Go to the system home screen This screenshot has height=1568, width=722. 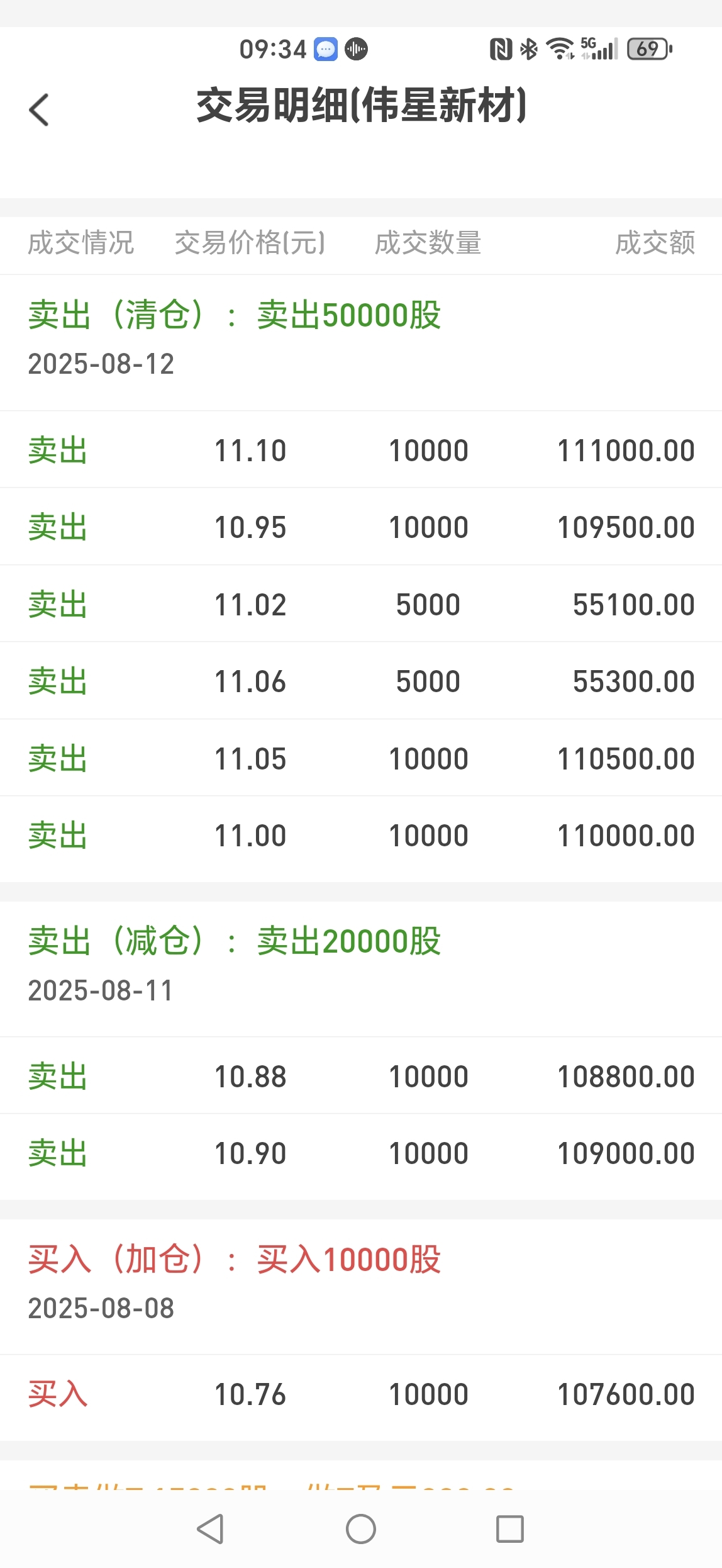coord(361,1528)
